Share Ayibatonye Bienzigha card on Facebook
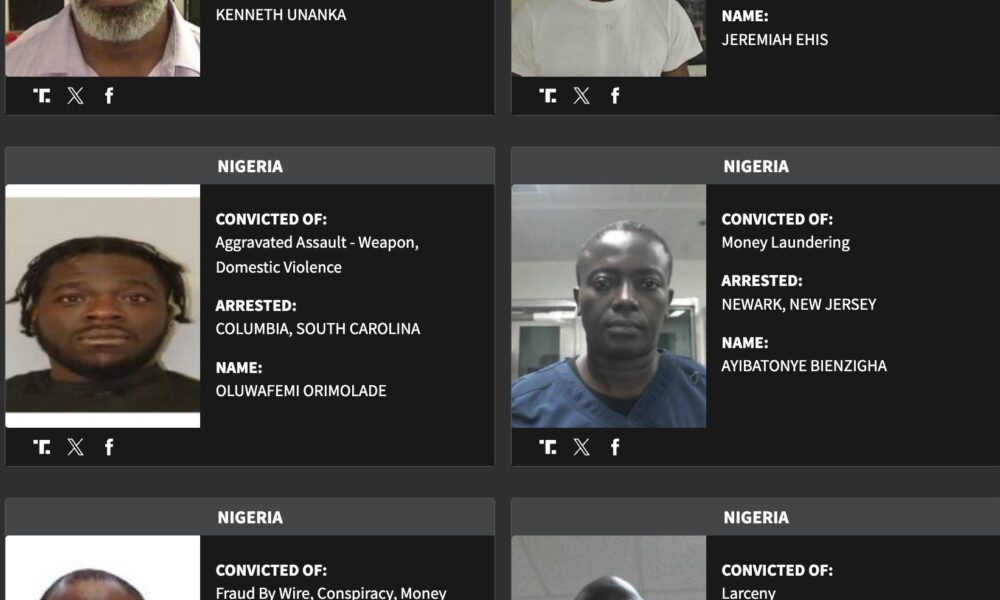Image resolution: width=1000 pixels, height=600 pixels. click(x=615, y=447)
